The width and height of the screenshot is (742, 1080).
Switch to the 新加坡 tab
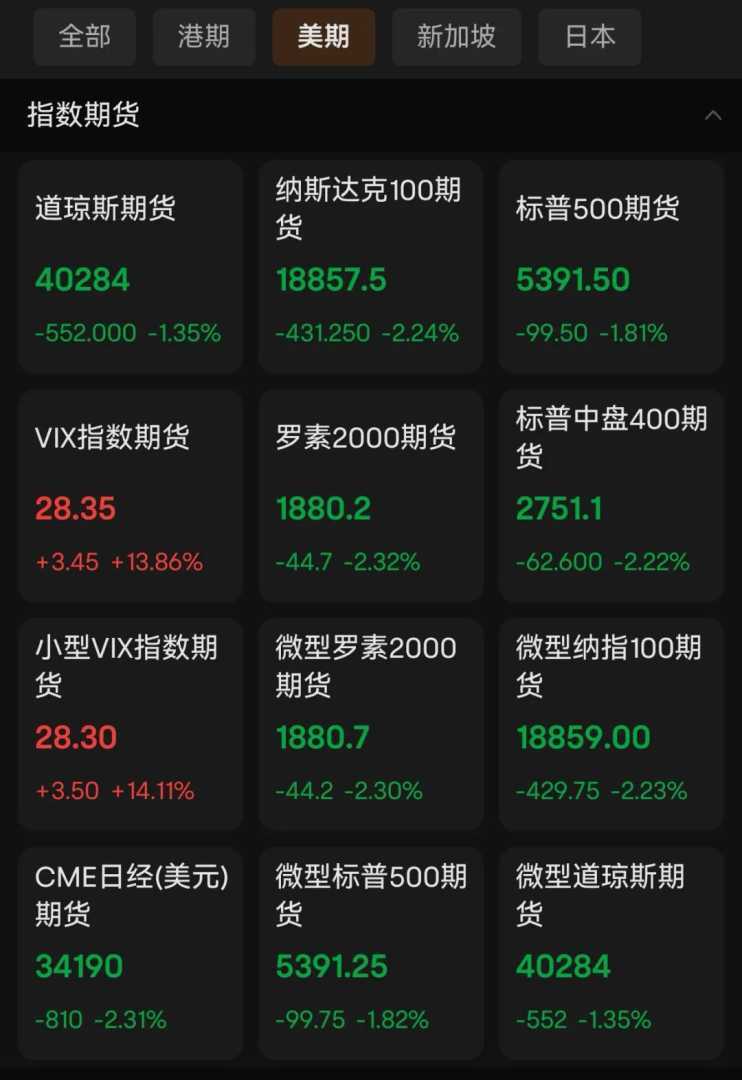click(457, 37)
